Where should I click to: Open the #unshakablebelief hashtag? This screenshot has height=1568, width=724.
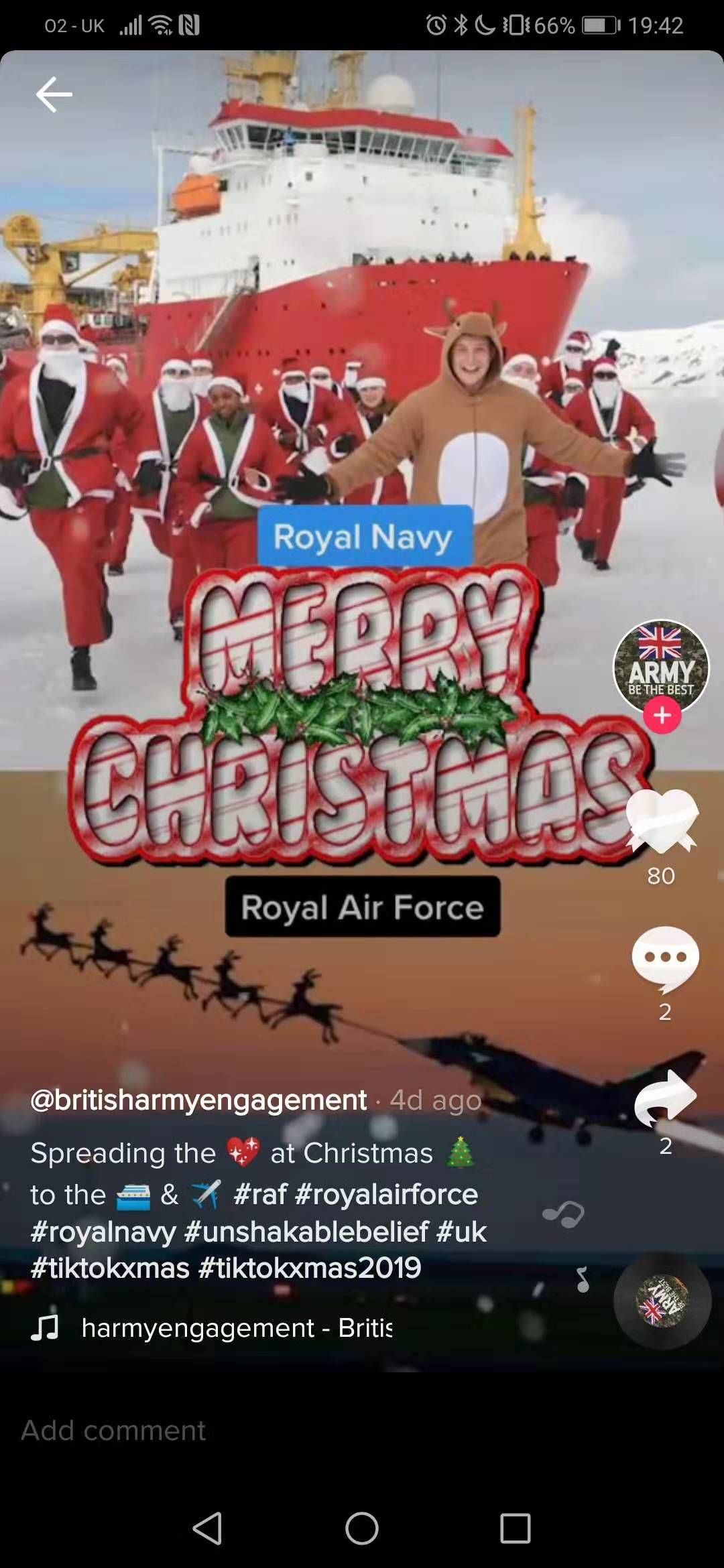point(306,1232)
